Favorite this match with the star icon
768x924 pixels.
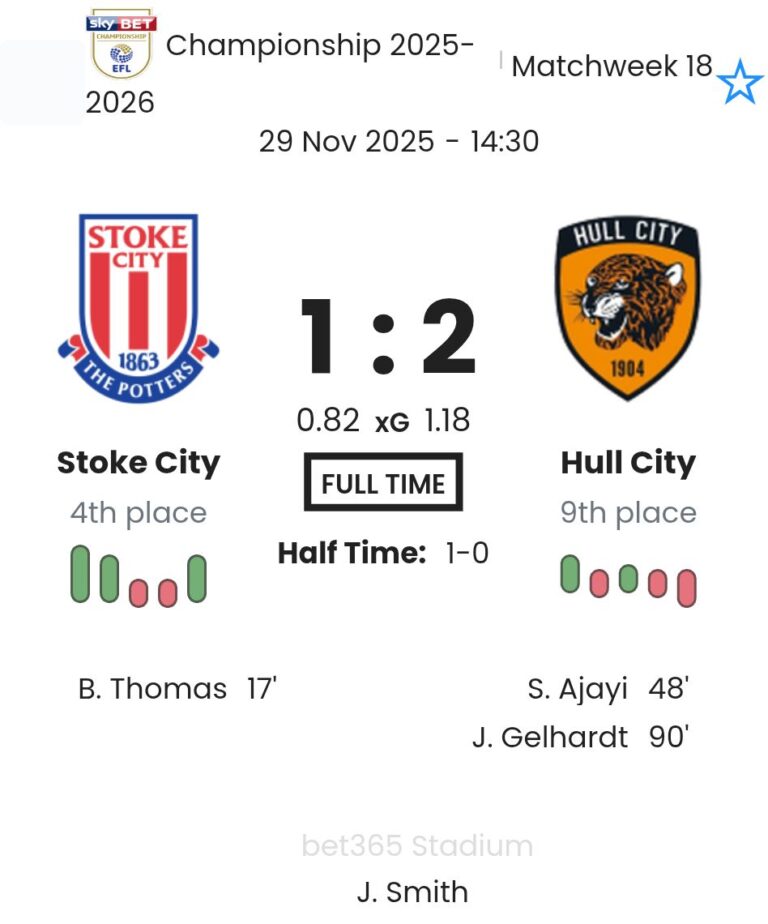tap(740, 81)
